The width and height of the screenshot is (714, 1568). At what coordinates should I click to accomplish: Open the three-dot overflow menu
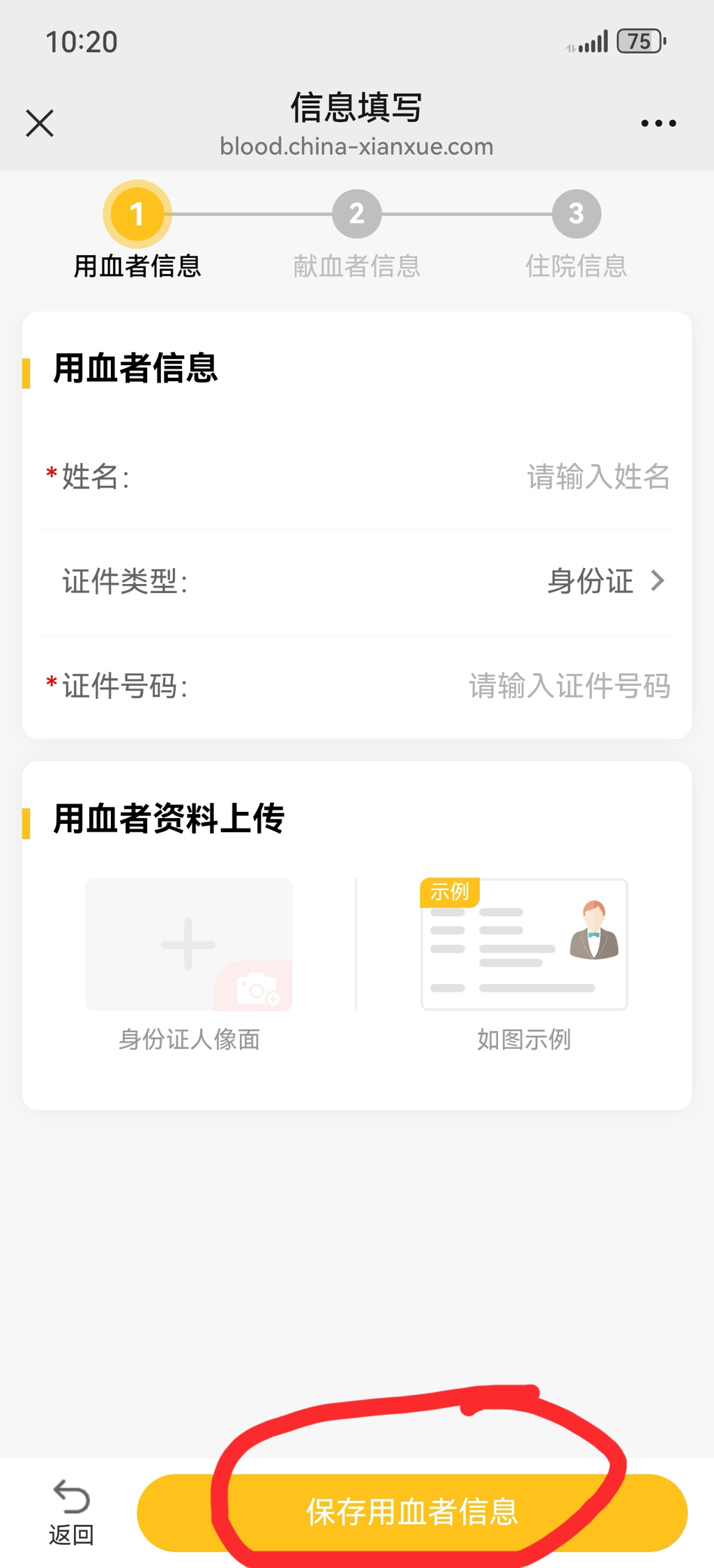658,123
